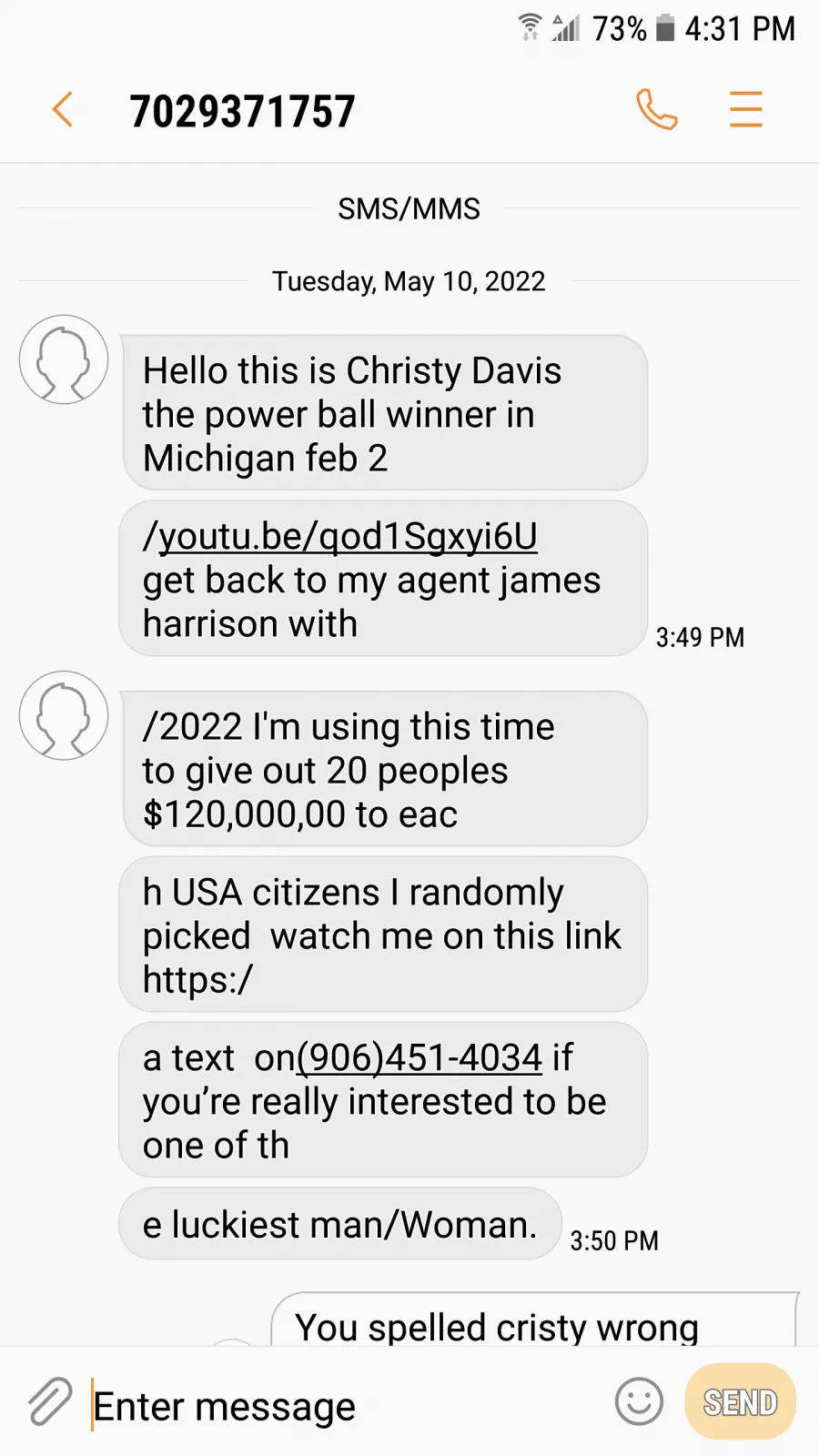Open sender avatar beside Christy Davis message
819x1456 pixels.
click(x=64, y=359)
